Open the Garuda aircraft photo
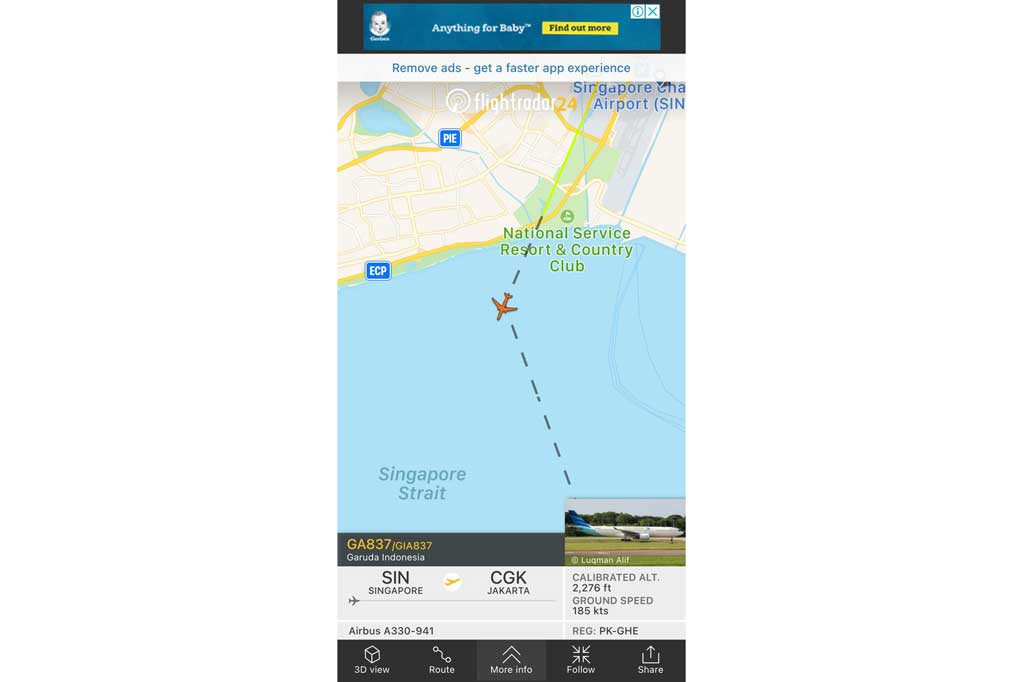The height and width of the screenshot is (682, 1024). (625, 532)
